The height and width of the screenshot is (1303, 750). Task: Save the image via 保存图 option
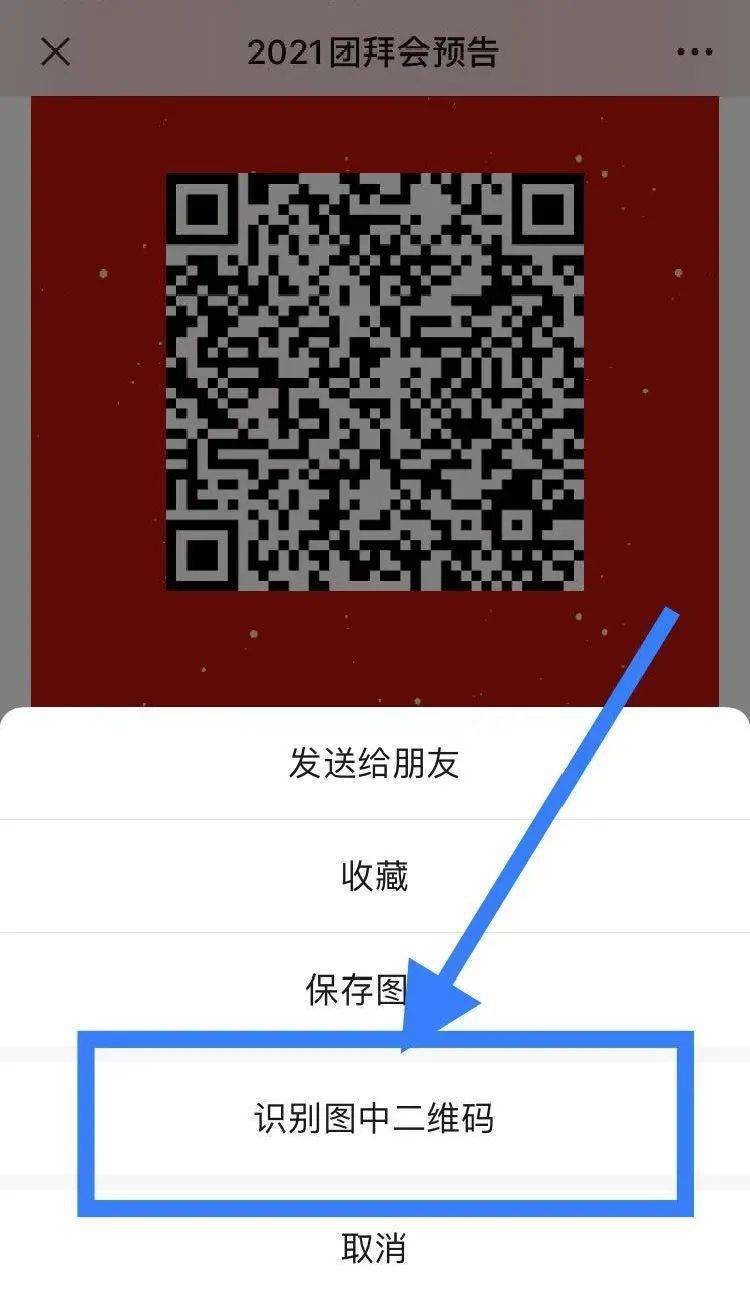pyautogui.click(x=375, y=989)
